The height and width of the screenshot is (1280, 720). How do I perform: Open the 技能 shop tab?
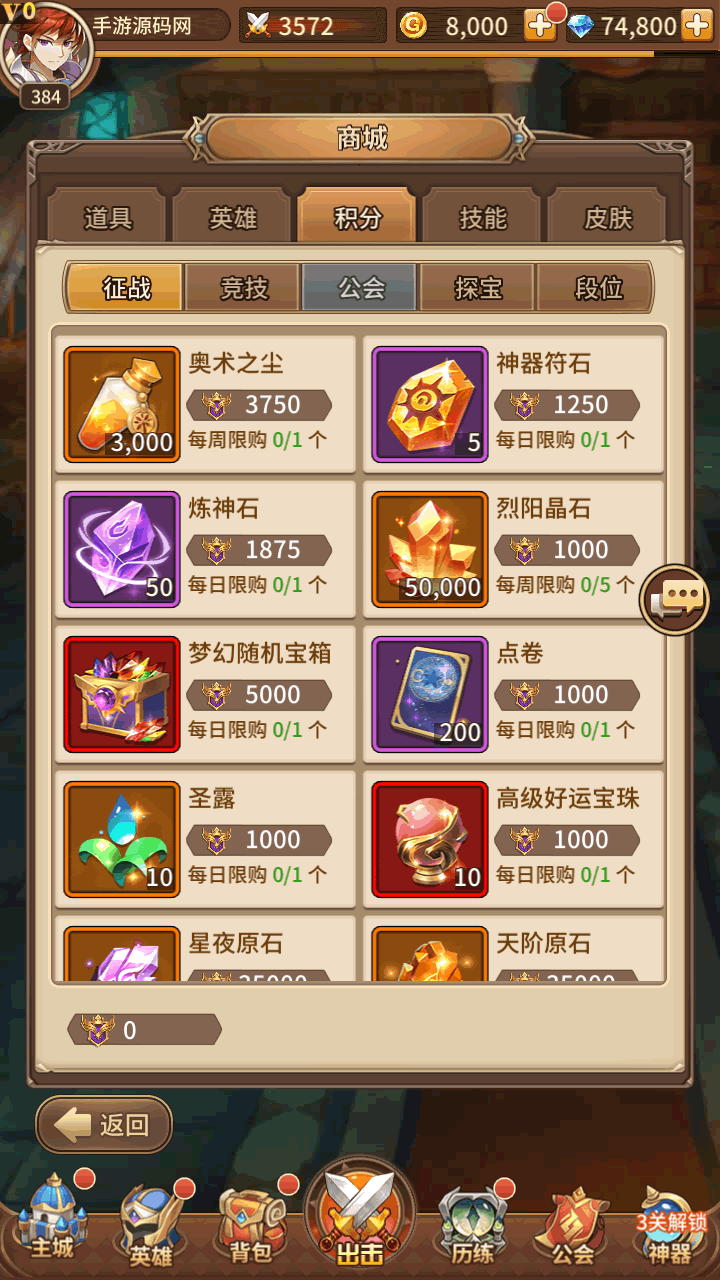click(x=483, y=217)
